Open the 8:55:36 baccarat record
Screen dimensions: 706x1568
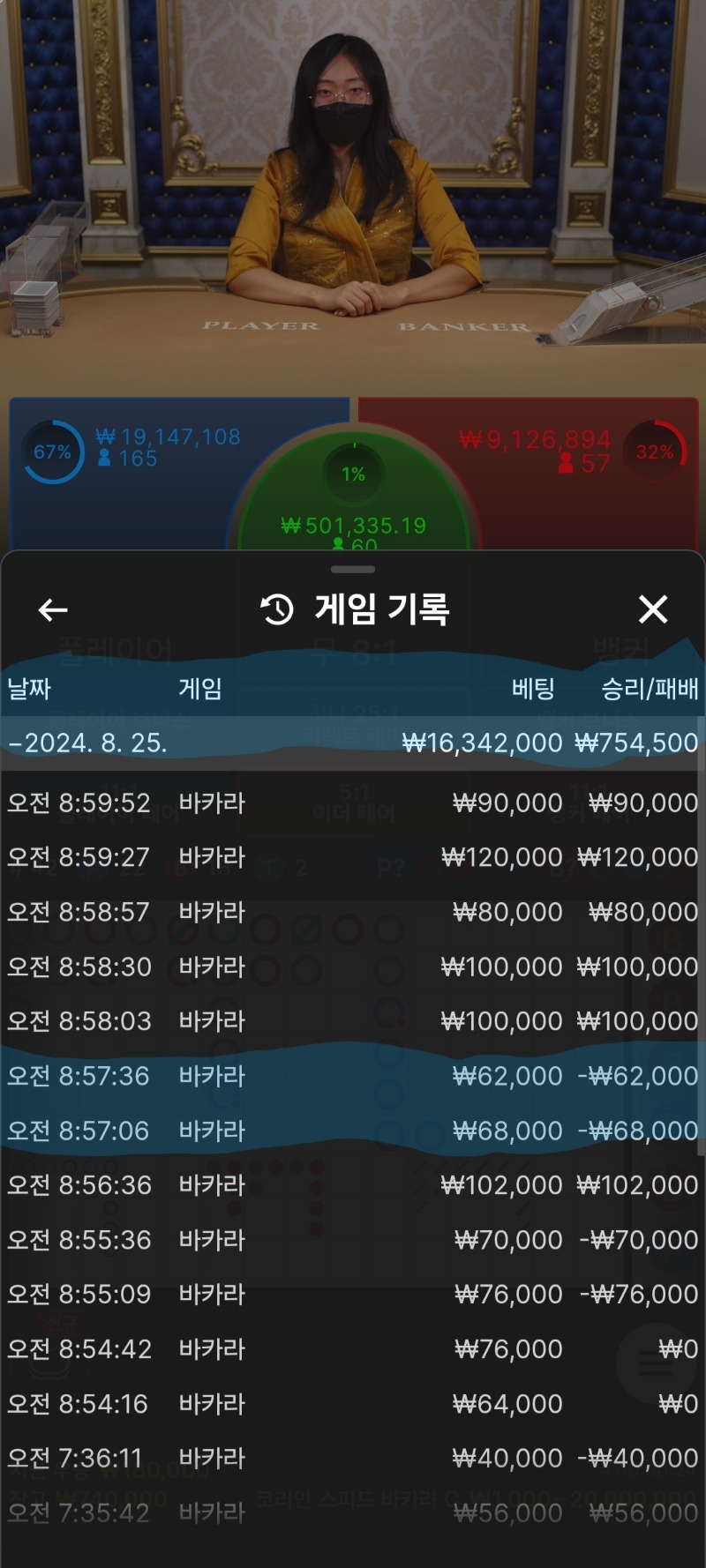point(353,1240)
